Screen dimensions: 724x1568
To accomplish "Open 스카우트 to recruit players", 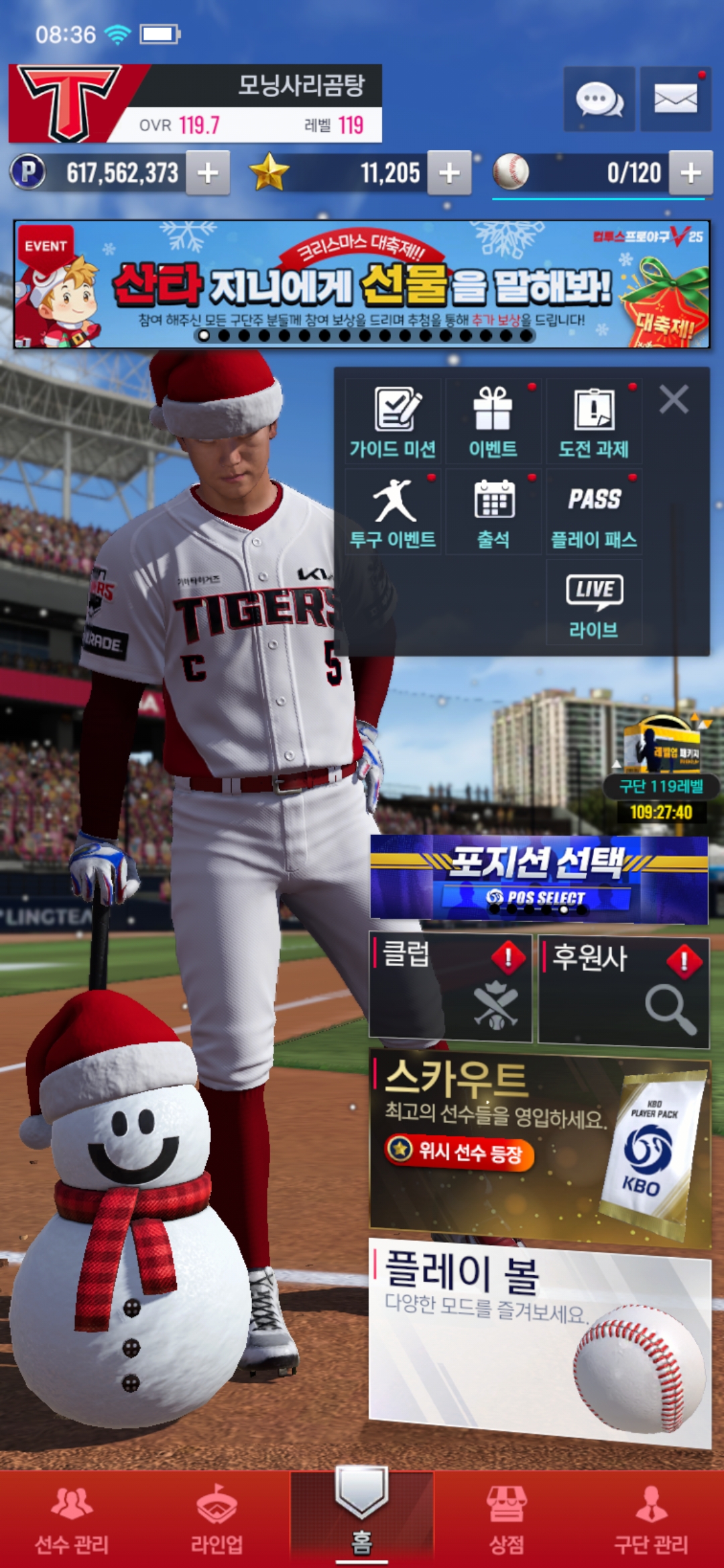I will (539, 1149).
